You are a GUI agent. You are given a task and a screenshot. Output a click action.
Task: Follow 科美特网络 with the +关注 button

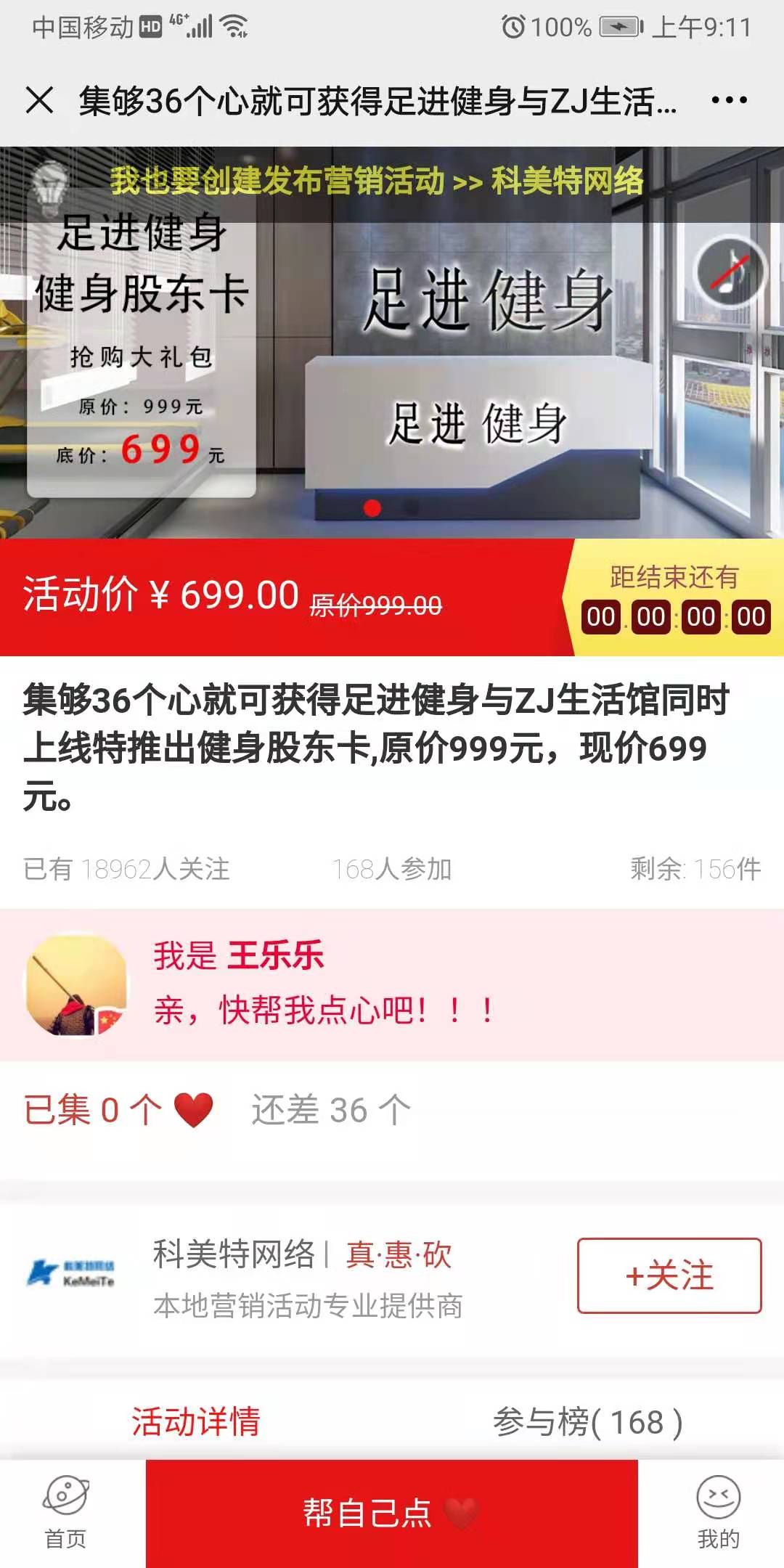pos(669,1275)
